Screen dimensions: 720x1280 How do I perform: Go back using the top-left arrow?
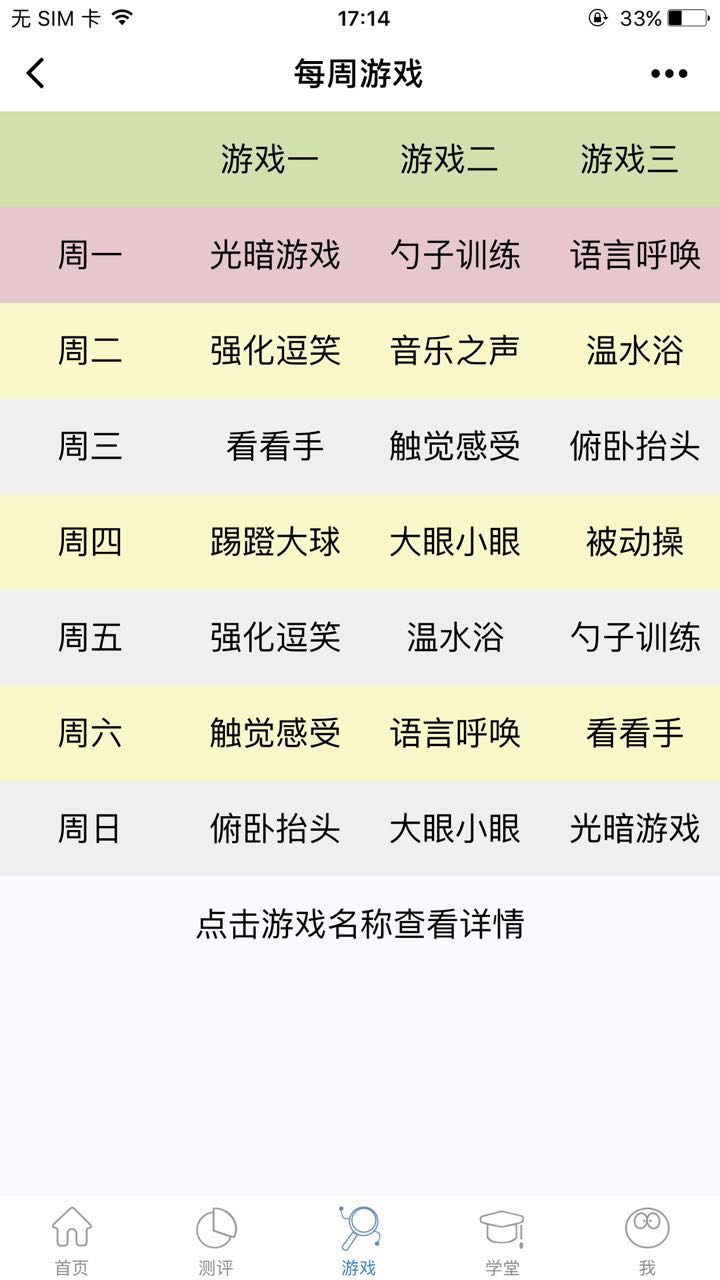point(36,73)
